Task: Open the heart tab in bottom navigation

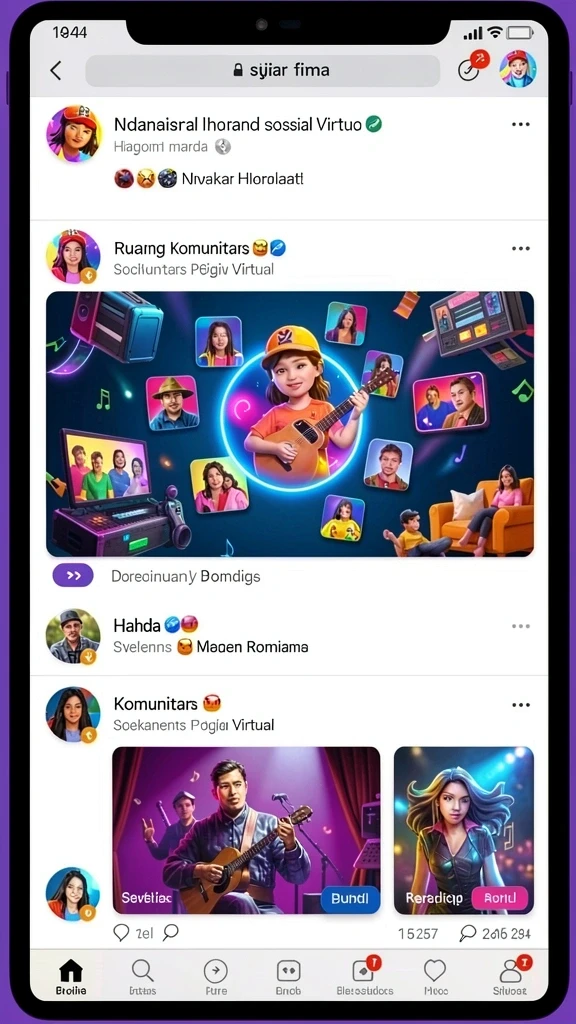Action: (x=435, y=977)
